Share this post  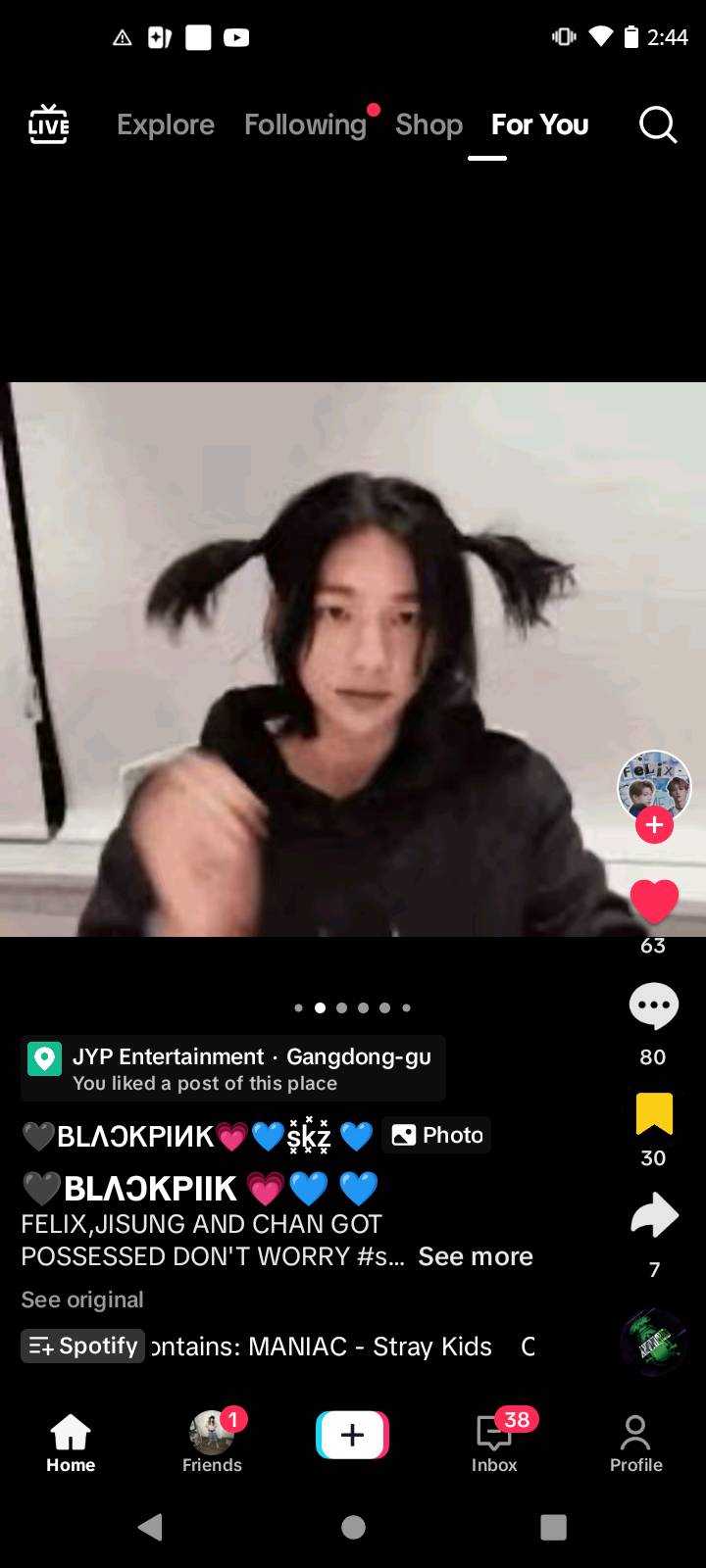click(654, 1215)
